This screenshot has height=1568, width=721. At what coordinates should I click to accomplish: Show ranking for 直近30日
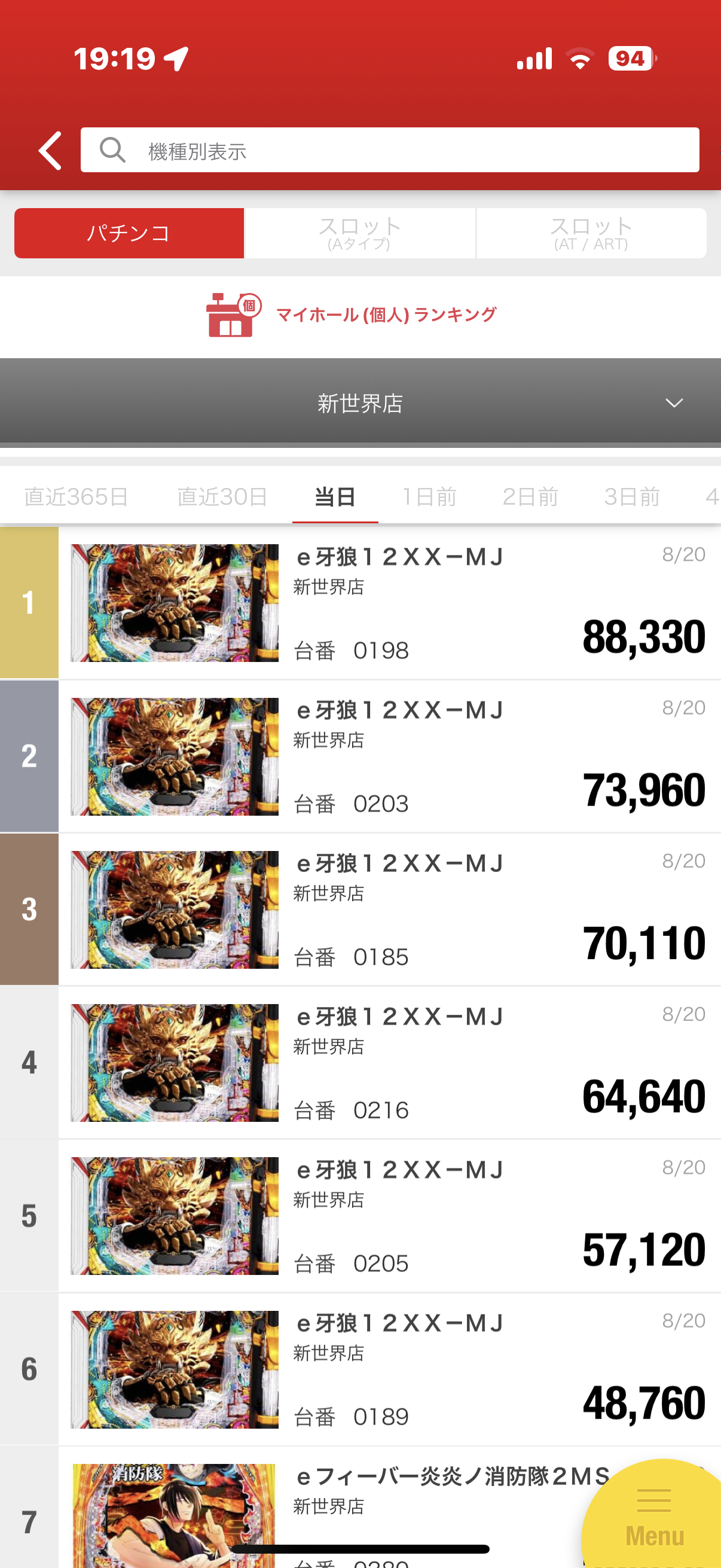click(222, 497)
